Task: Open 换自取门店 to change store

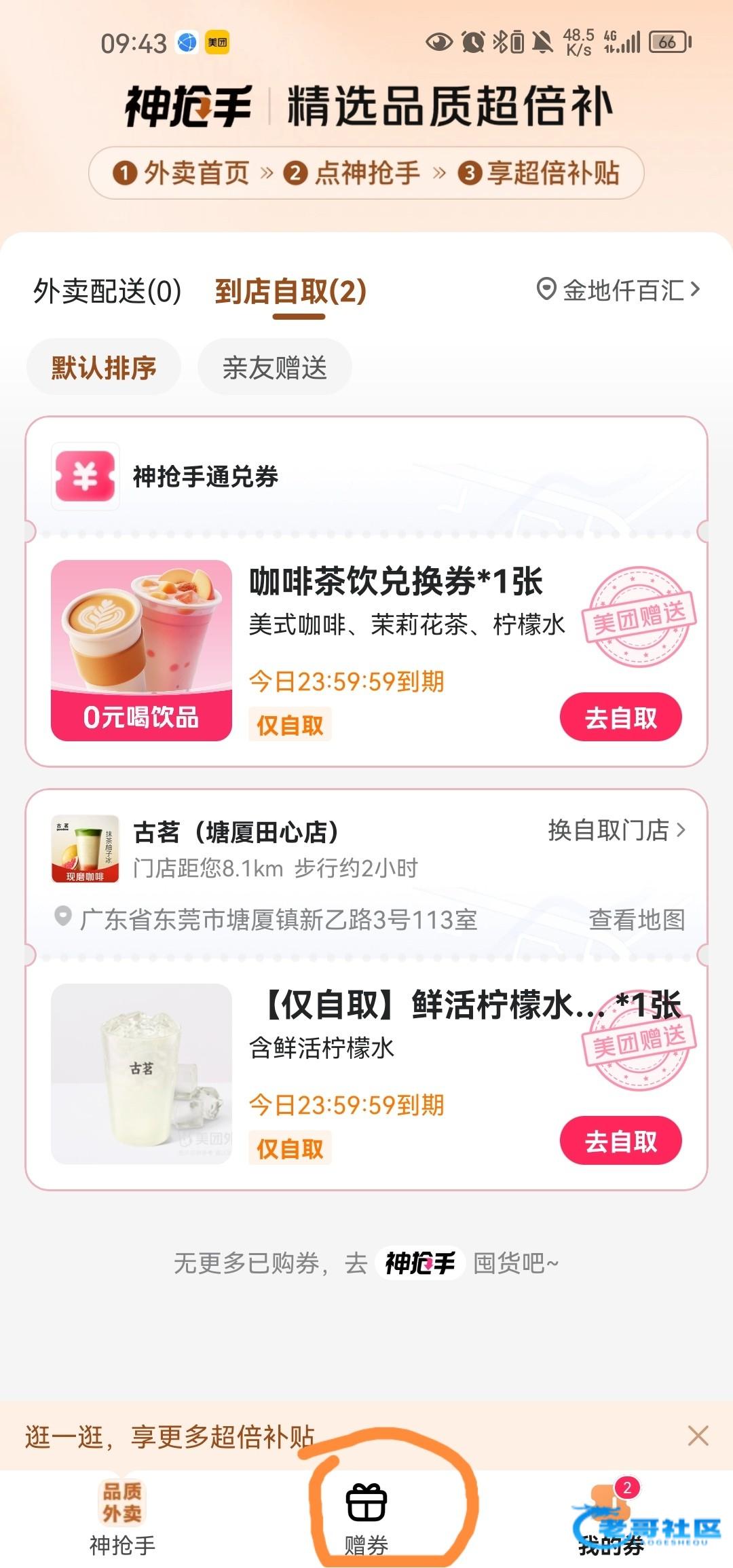Action: click(616, 830)
